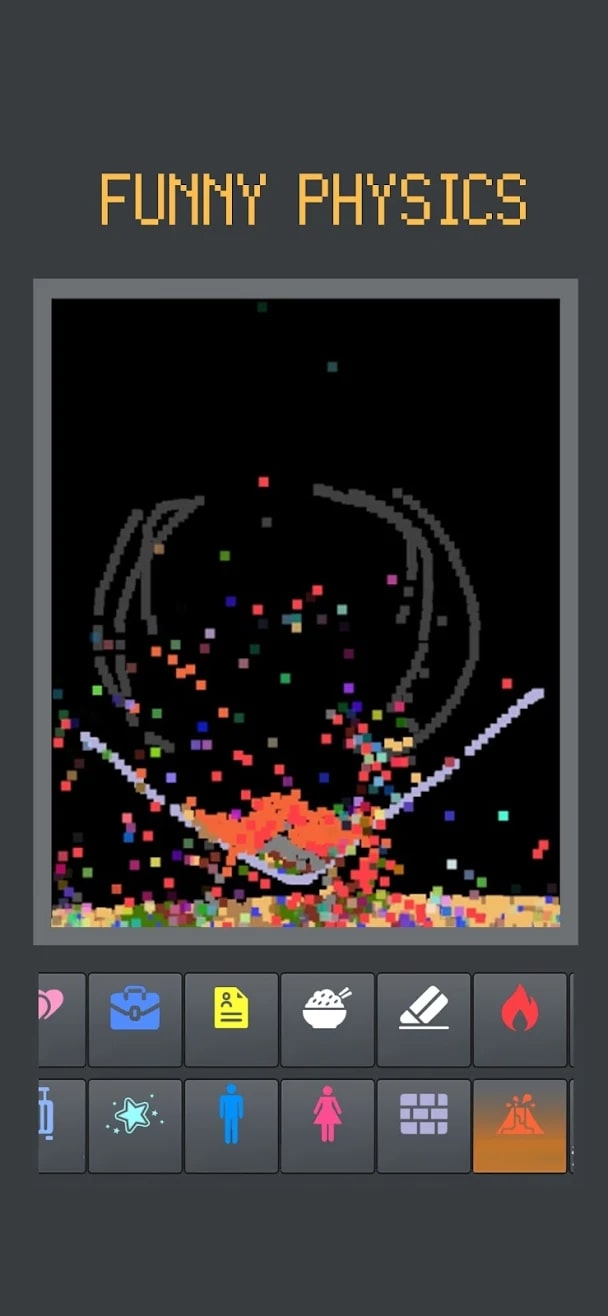Viewport: 608px width, 1316px height.
Task: Choose the sparkling star element
Action: point(135,1125)
